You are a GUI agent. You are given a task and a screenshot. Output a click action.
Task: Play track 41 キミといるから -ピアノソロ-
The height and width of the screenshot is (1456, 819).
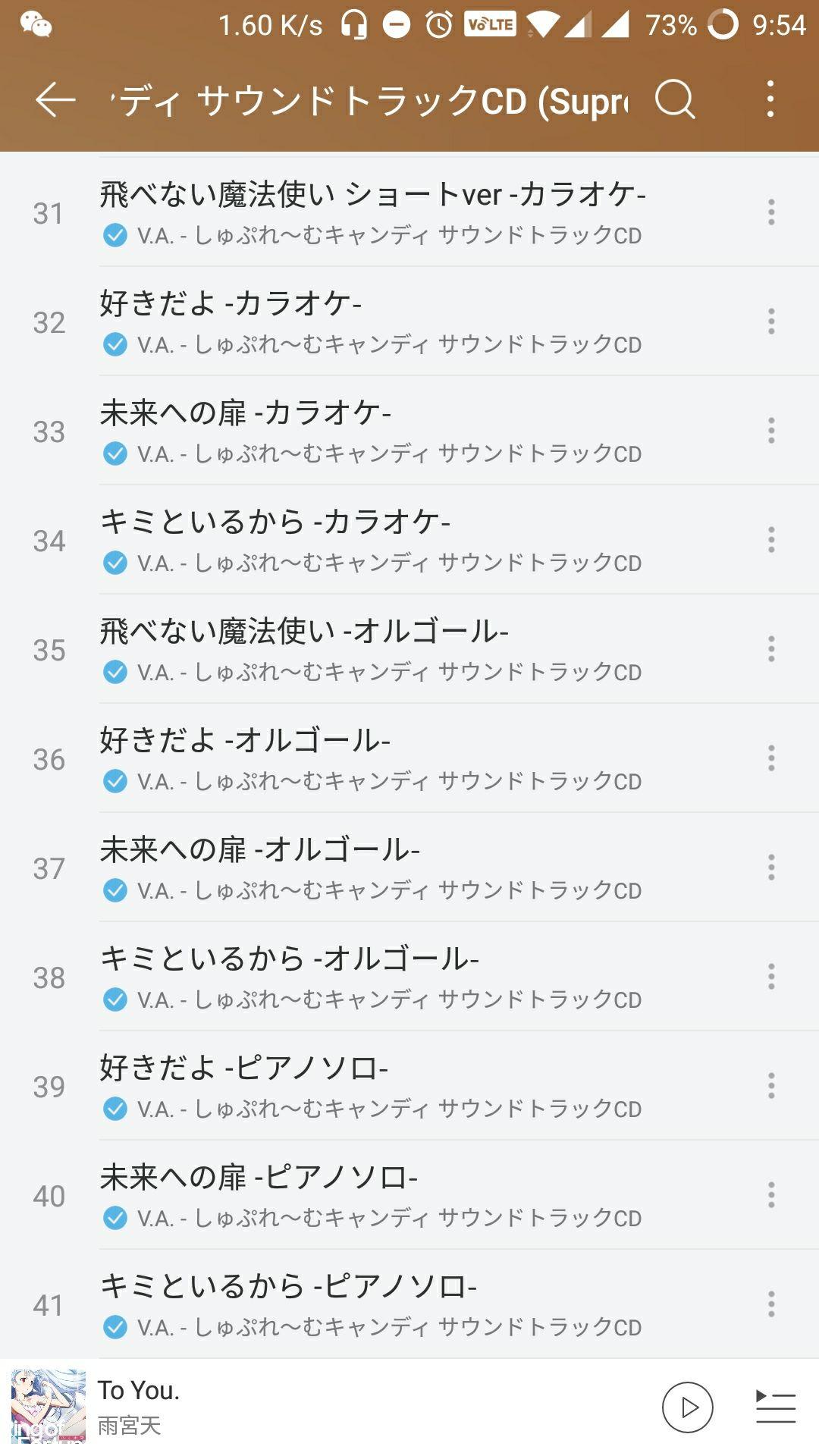(x=409, y=1304)
